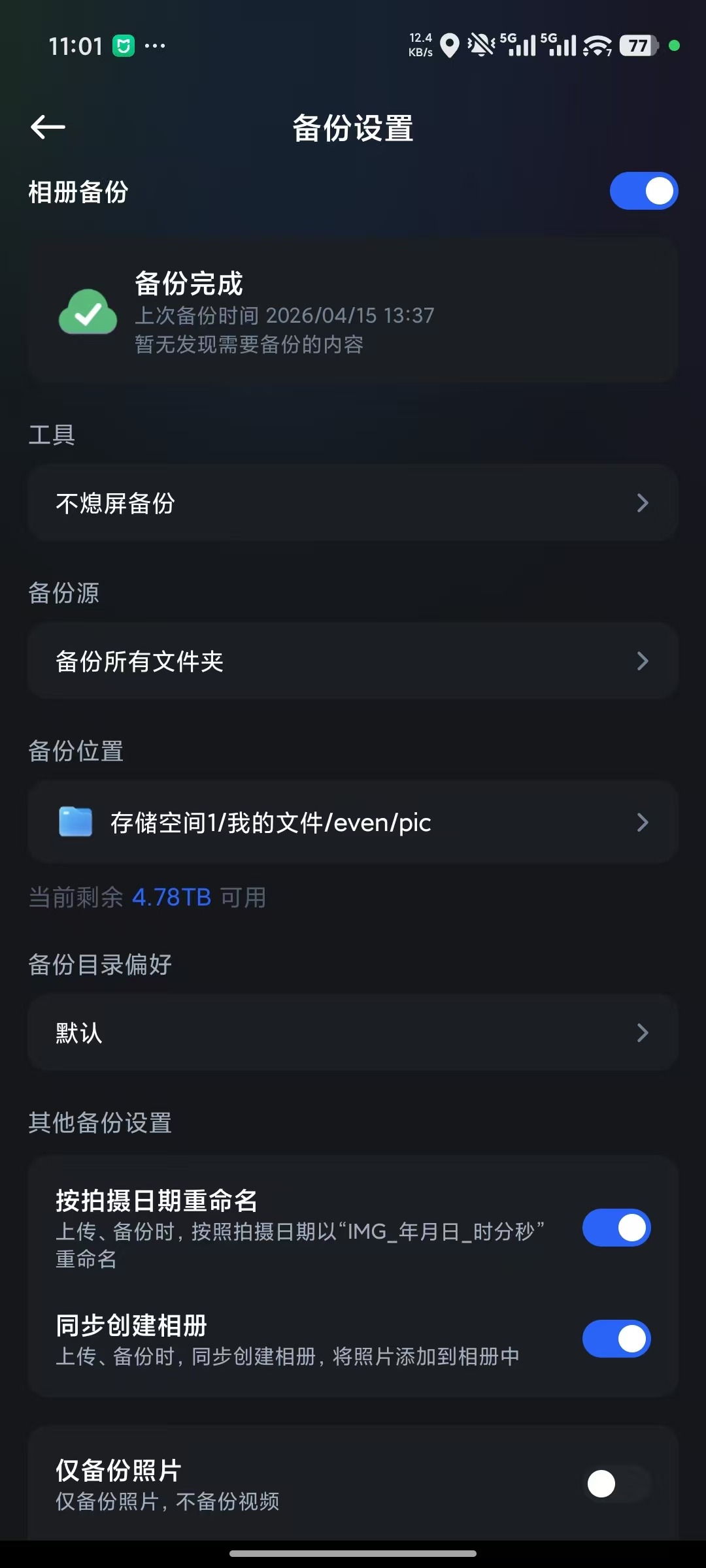Viewport: 706px width, 1568px height.
Task: Open 备份所有文件夹 source selection
Action: click(353, 661)
